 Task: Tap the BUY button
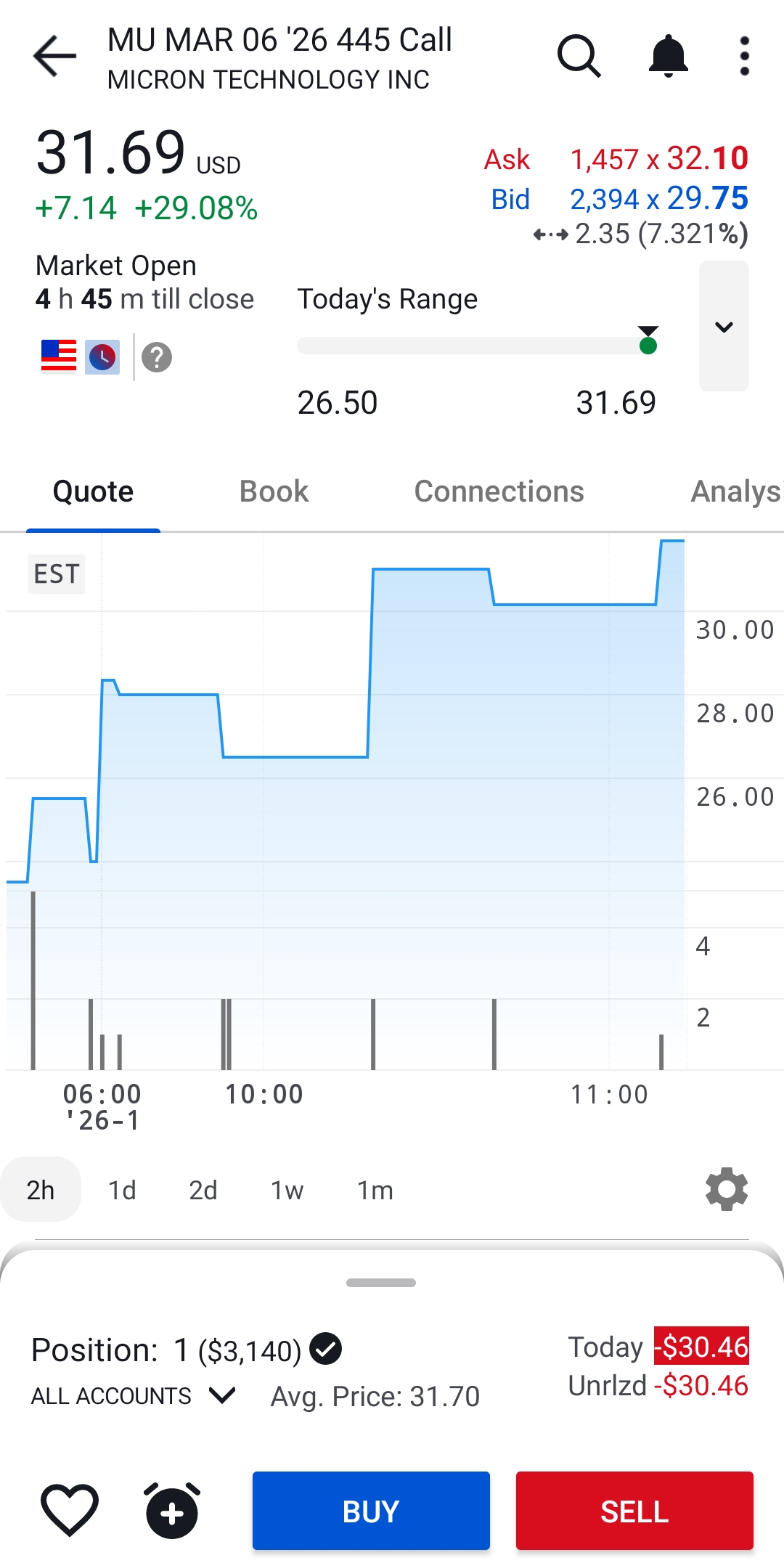pyautogui.click(x=371, y=1511)
